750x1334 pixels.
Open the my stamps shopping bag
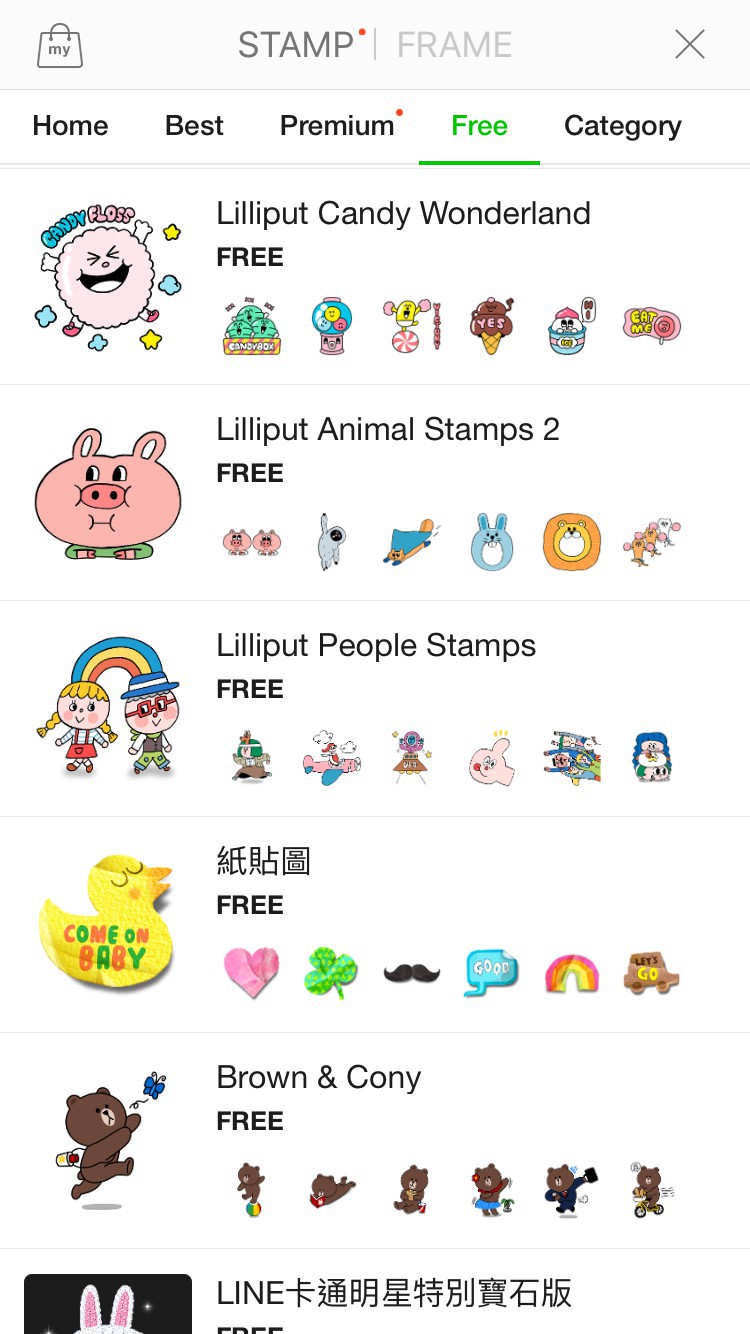(60, 45)
